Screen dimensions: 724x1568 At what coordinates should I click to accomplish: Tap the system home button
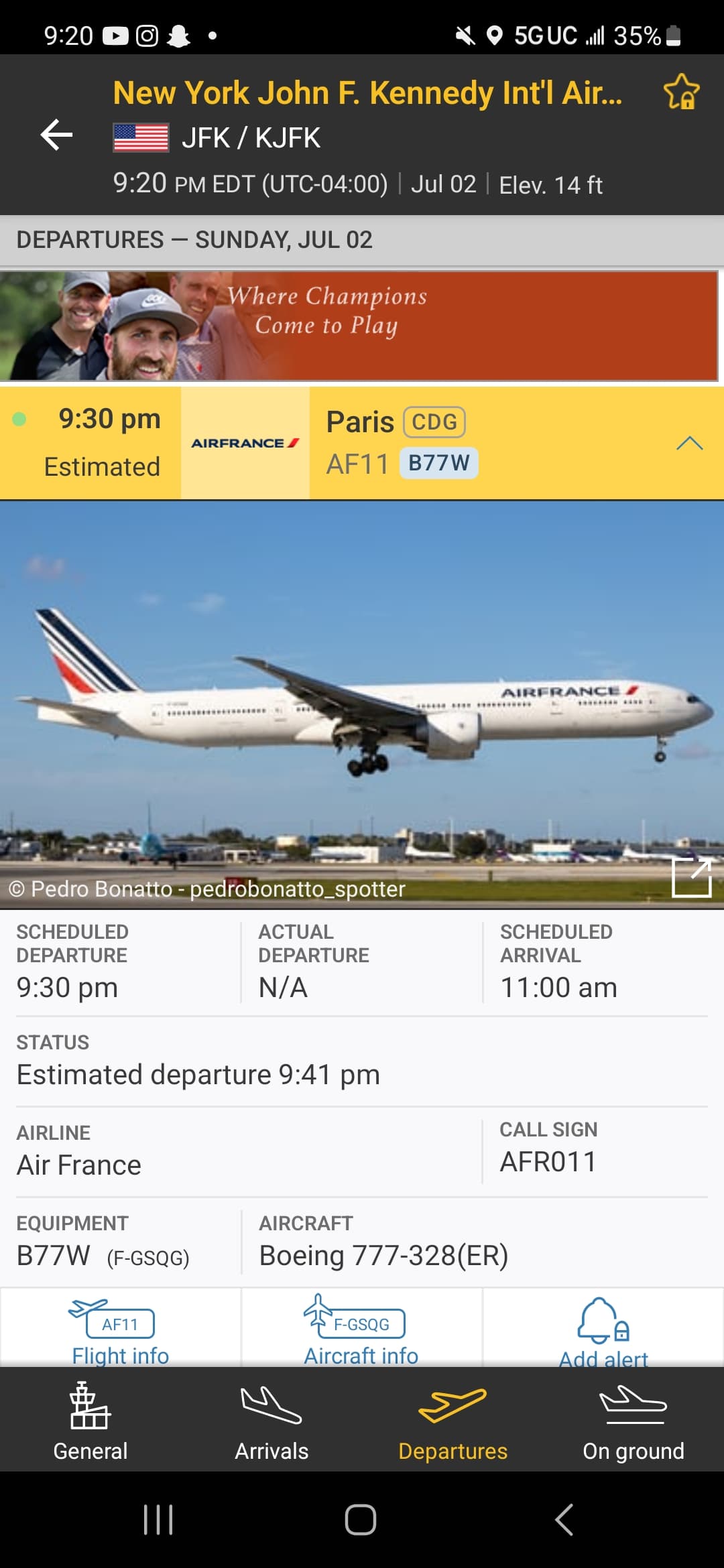(361, 1520)
